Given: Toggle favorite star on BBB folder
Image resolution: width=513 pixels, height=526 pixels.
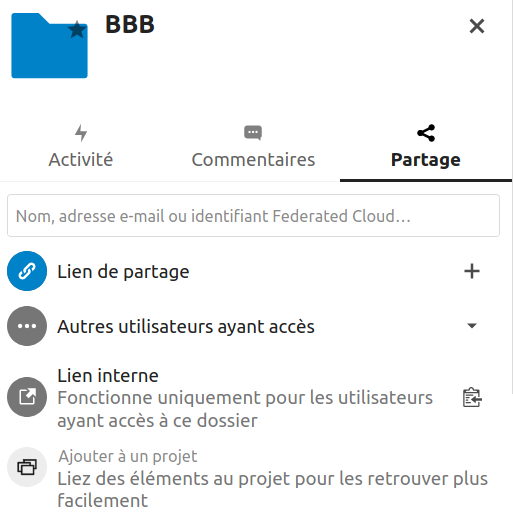Looking at the screenshot, I should click(x=77, y=30).
